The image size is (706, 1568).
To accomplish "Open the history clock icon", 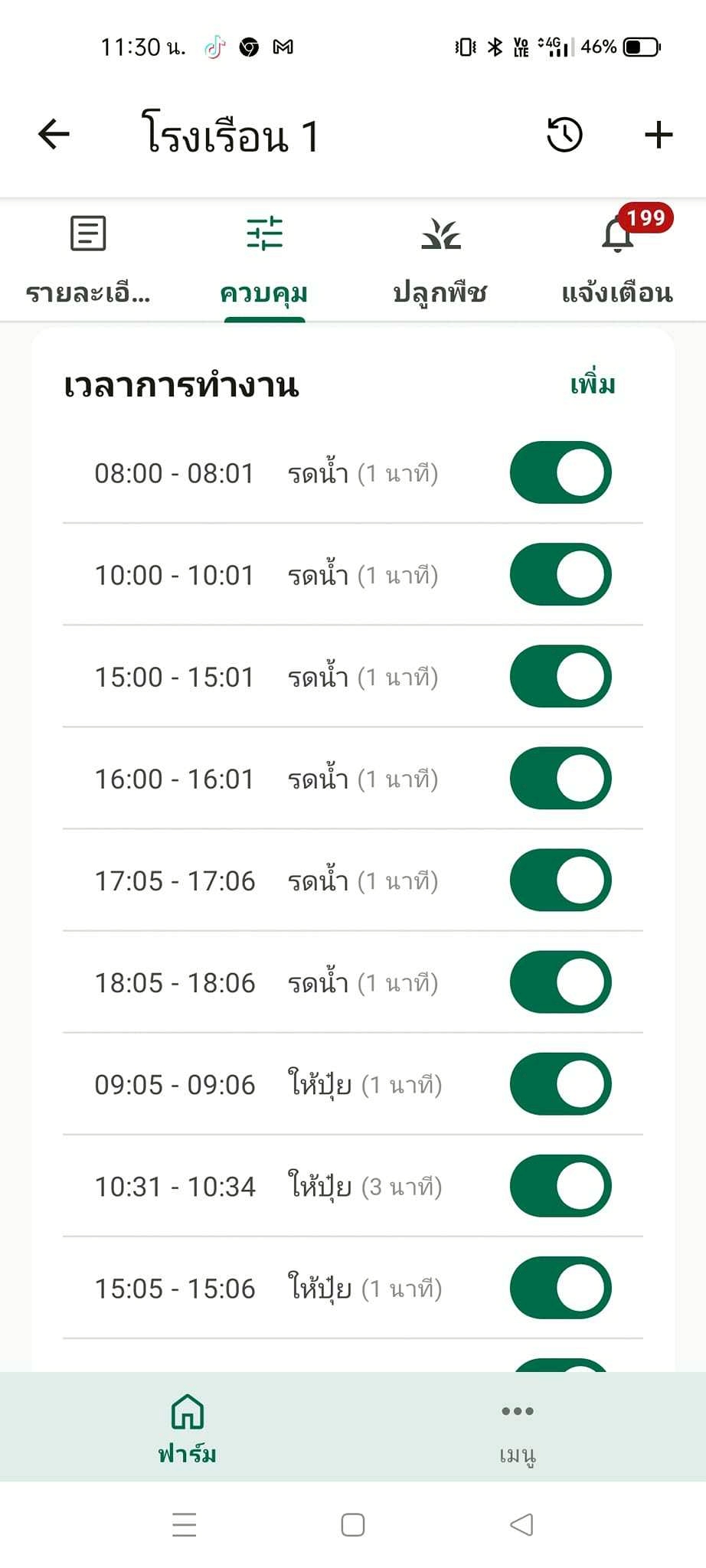I will [x=564, y=136].
